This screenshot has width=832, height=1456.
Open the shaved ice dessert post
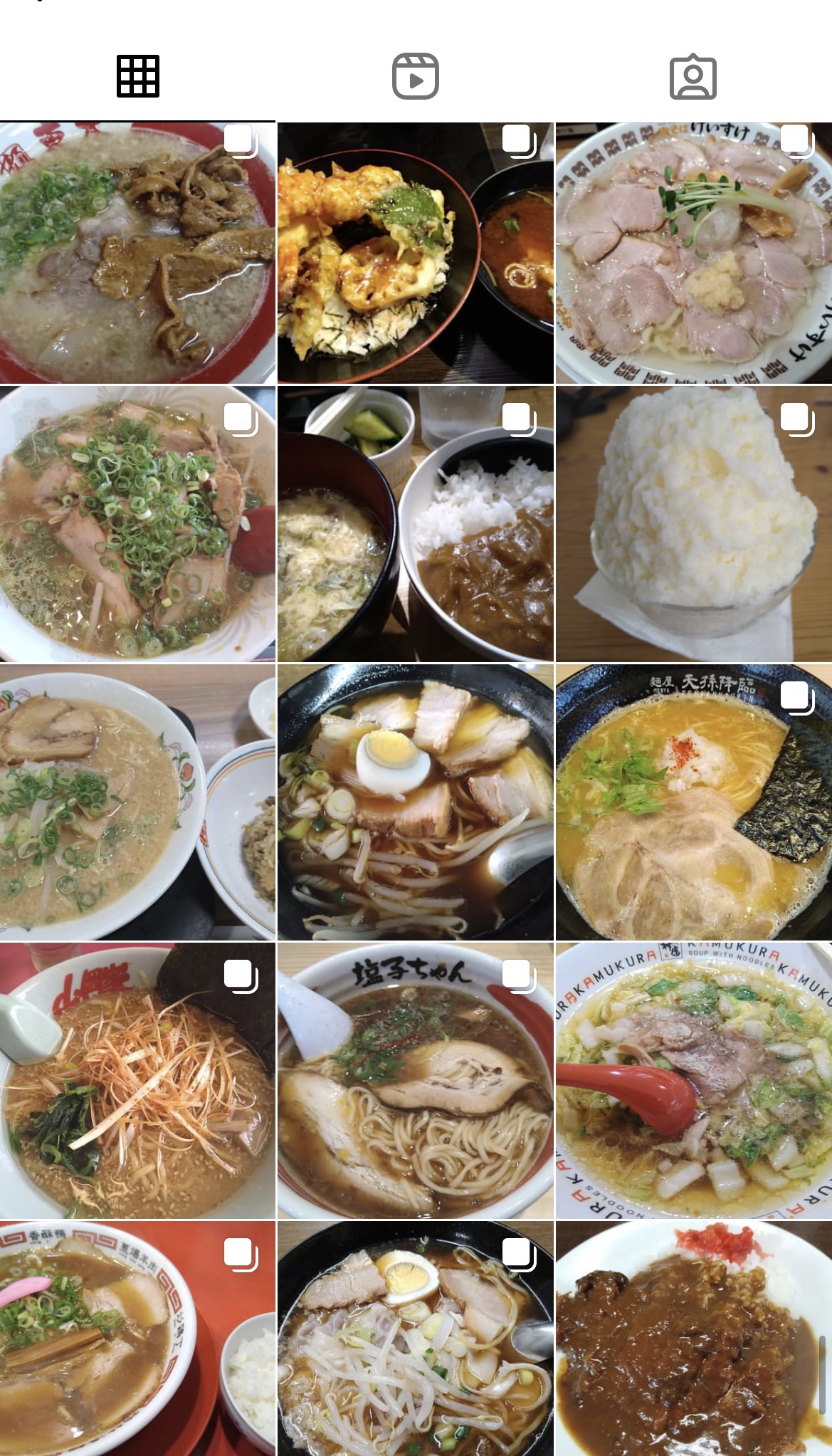pyautogui.click(x=694, y=524)
